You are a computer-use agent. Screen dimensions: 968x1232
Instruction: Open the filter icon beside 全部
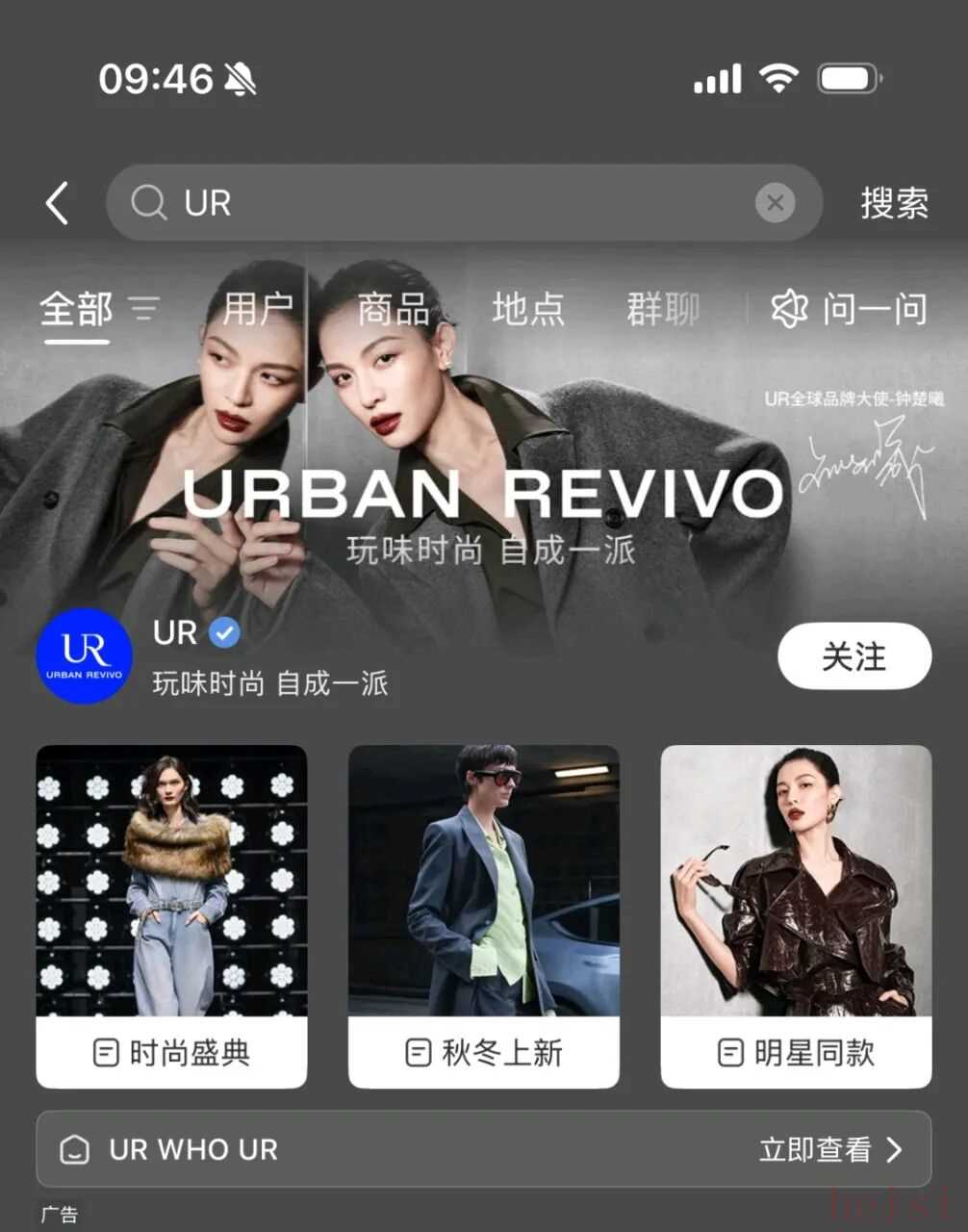pyautogui.click(x=144, y=310)
